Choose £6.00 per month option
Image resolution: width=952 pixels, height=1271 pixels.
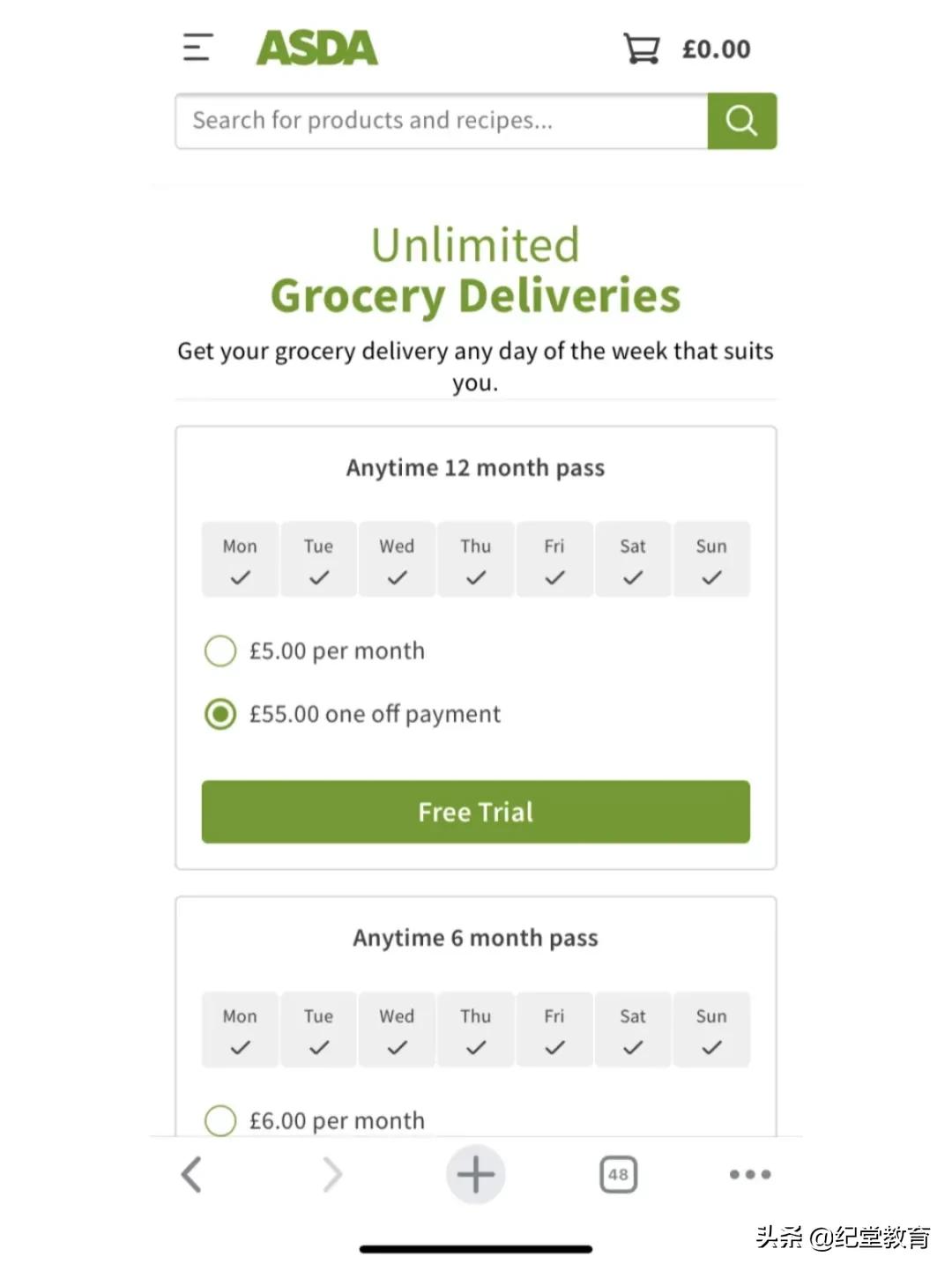[x=220, y=1120]
